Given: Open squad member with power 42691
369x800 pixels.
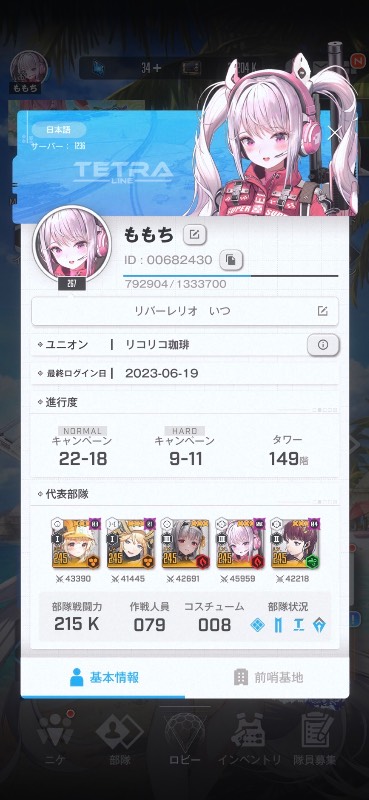Looking at the screenshot, I should [x=185, y=543].
